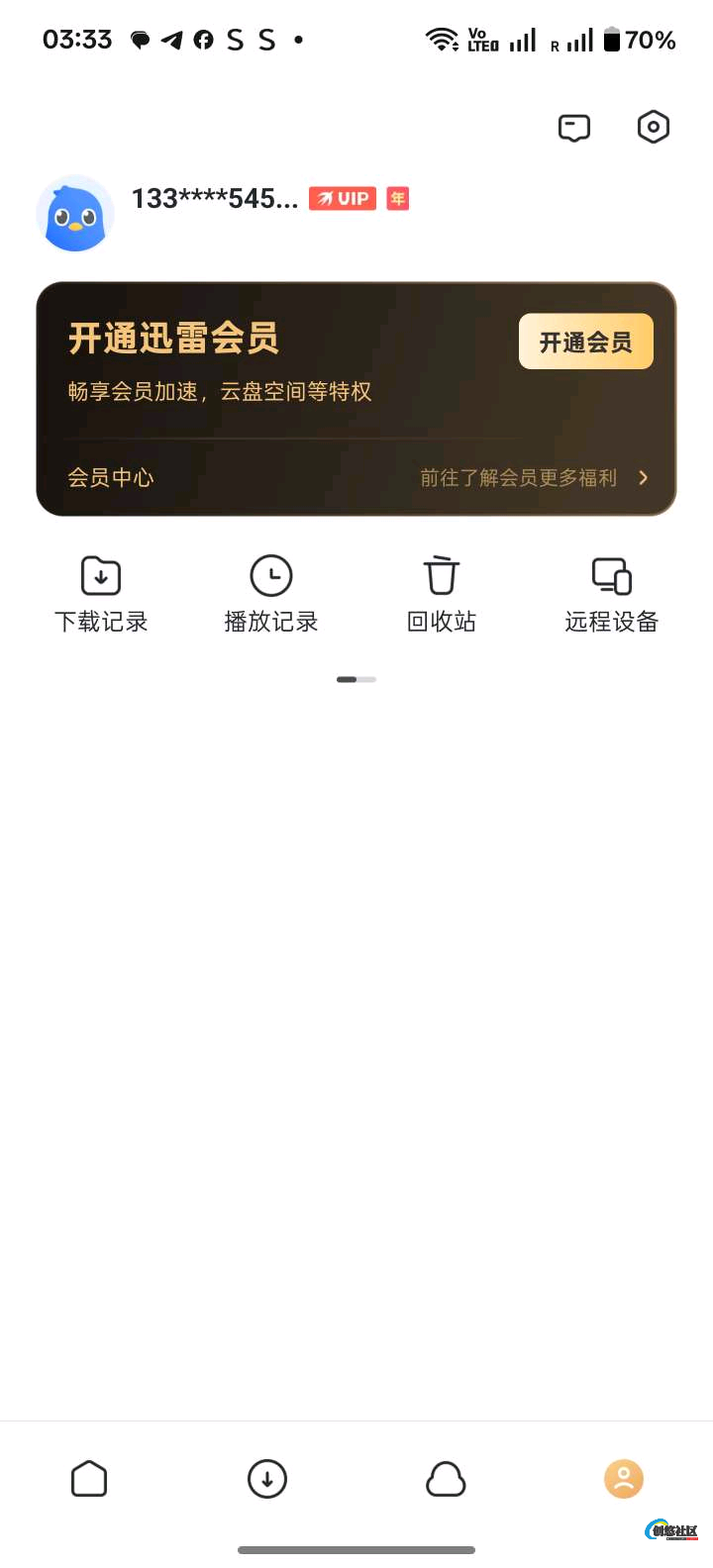The width and height of the screenshot is (713, 1568).
Task: Open 前往了解会员更多福利 link
Action: pos(533,478)
